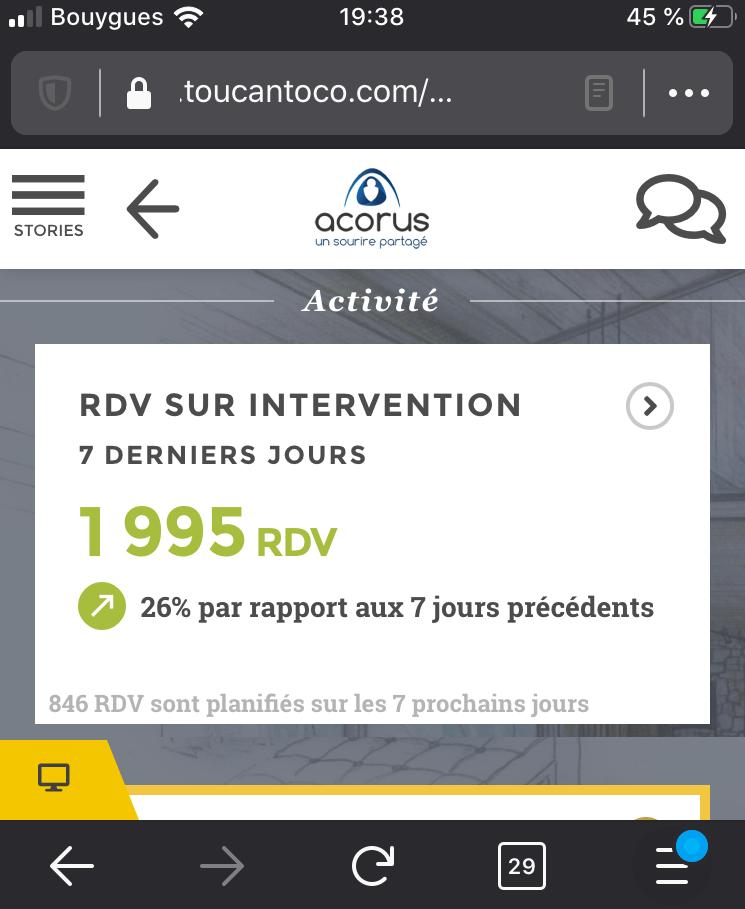Image resolution: width=745 pixels, height=909 pixels.
Task: Tap the yellow monitor screen tab
Action: pos(54,776)
